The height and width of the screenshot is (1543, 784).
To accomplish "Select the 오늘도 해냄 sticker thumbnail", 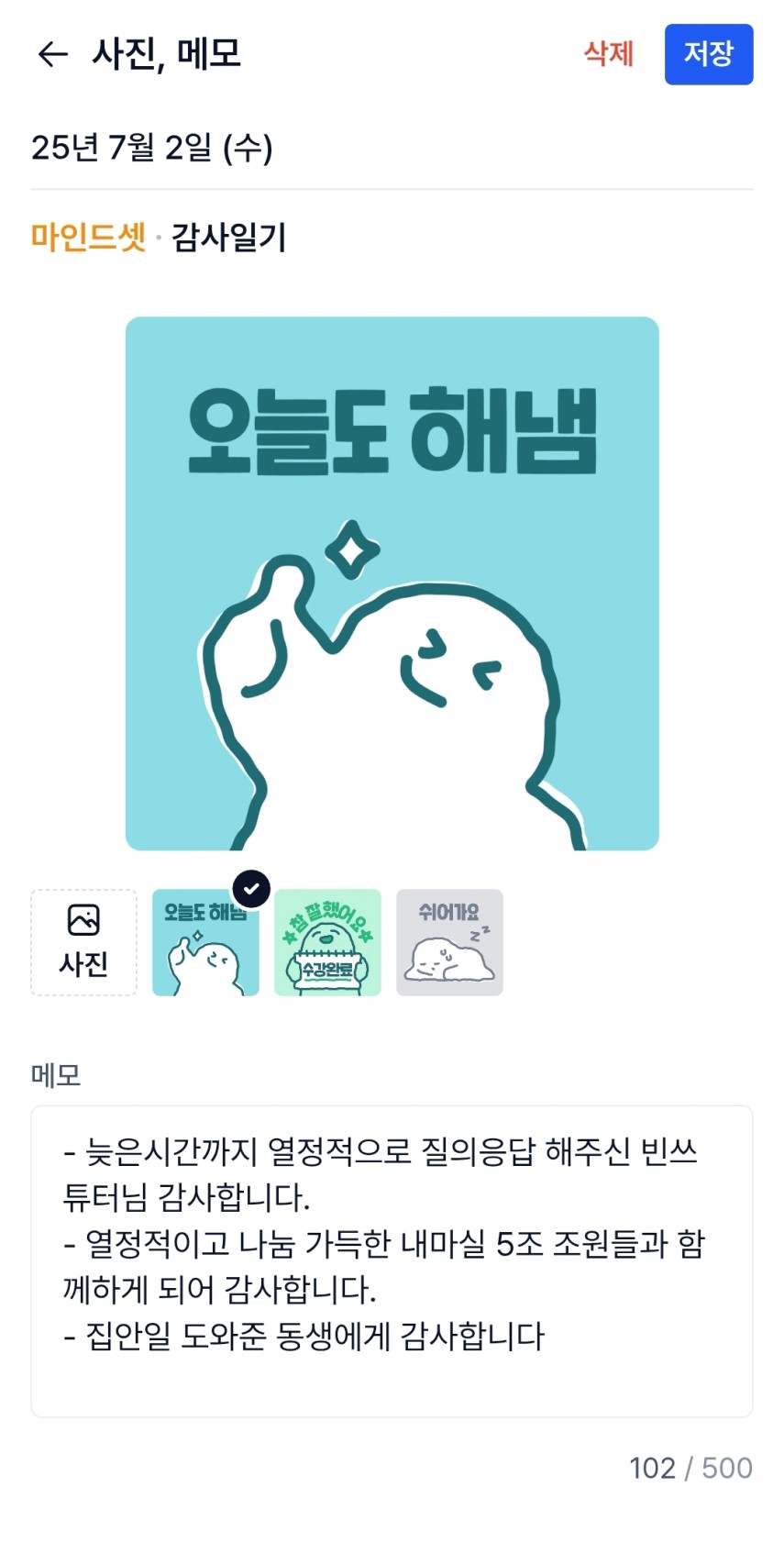I will pyautogui.click(x=205, y=942).
